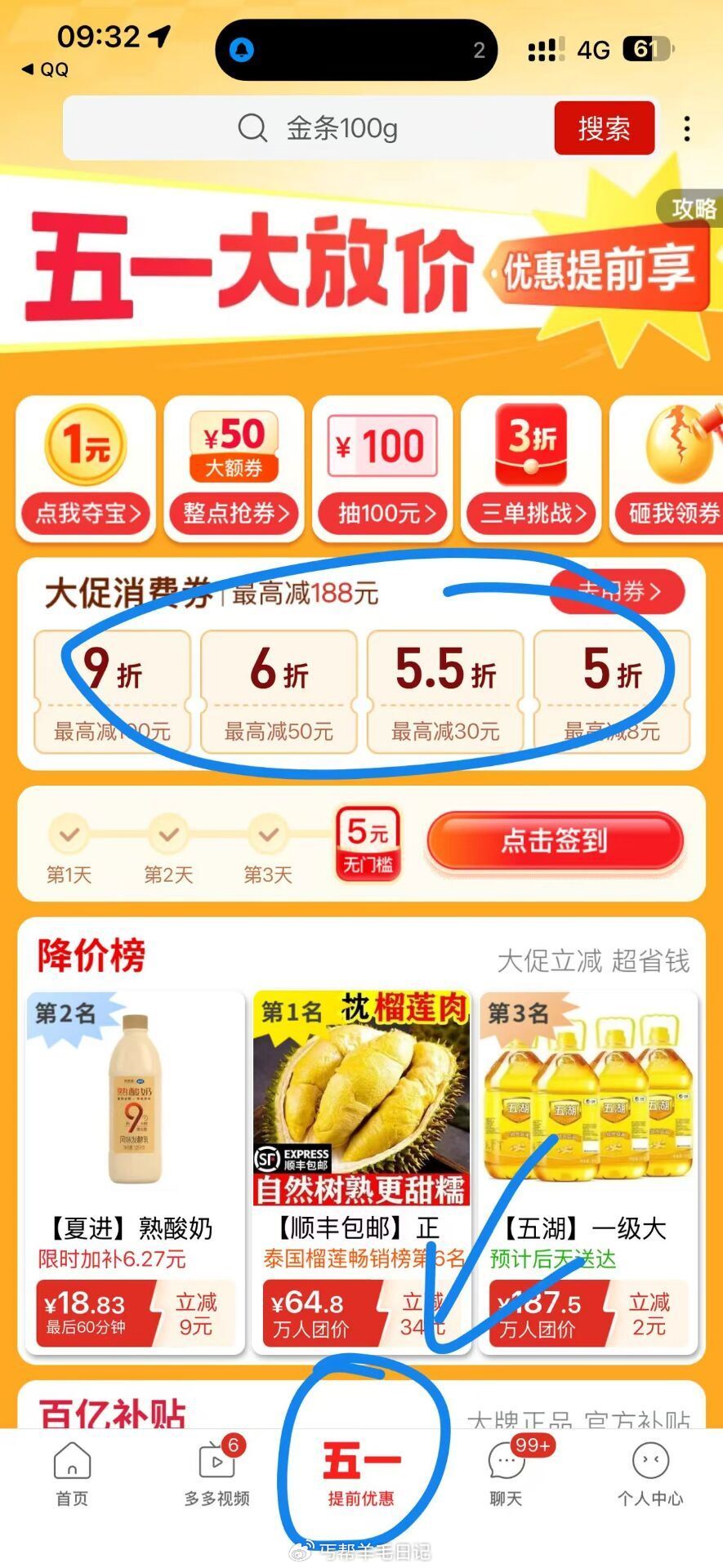
Task: Tap the 1元 gold coin 点我夺宝 icon
Action: pos(85,445)
